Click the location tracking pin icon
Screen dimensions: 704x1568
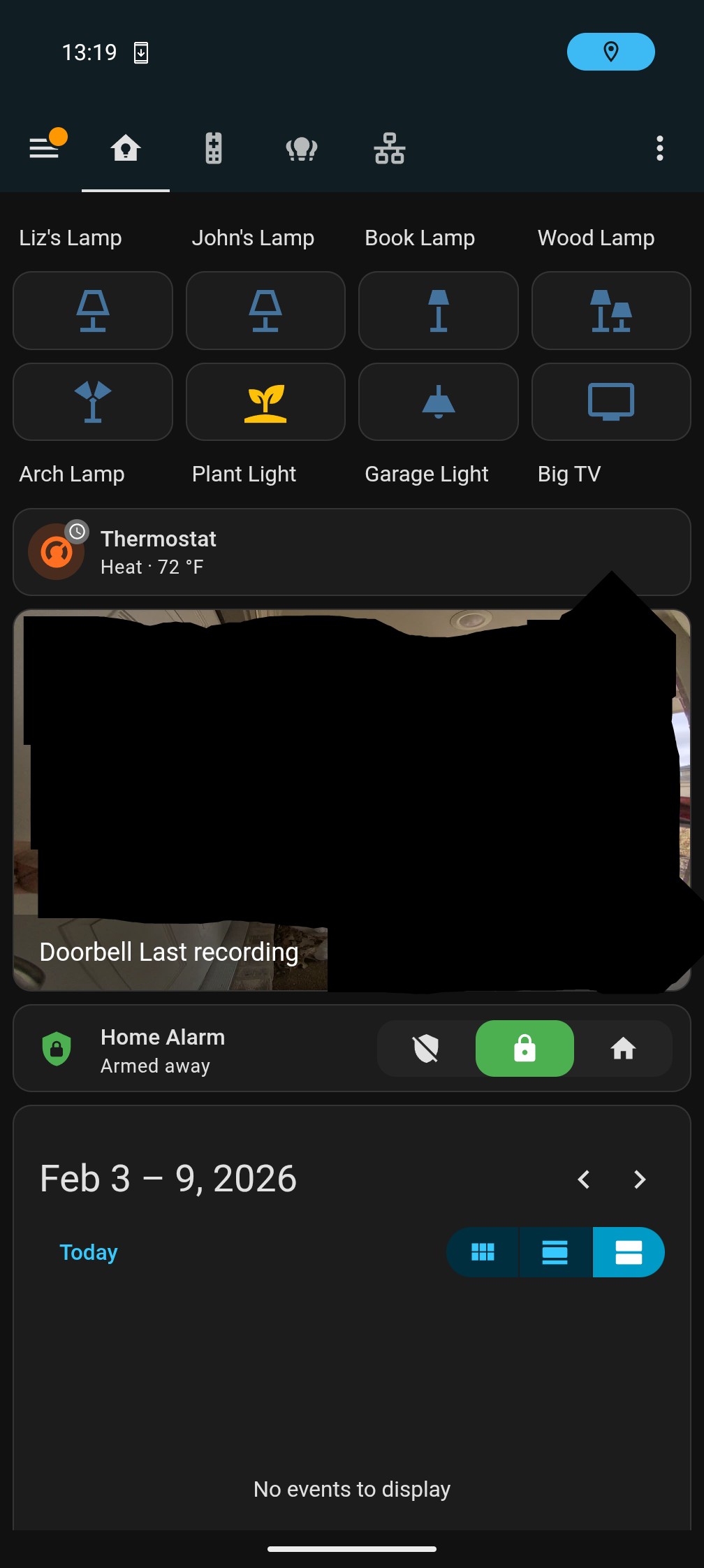(610, 51)
